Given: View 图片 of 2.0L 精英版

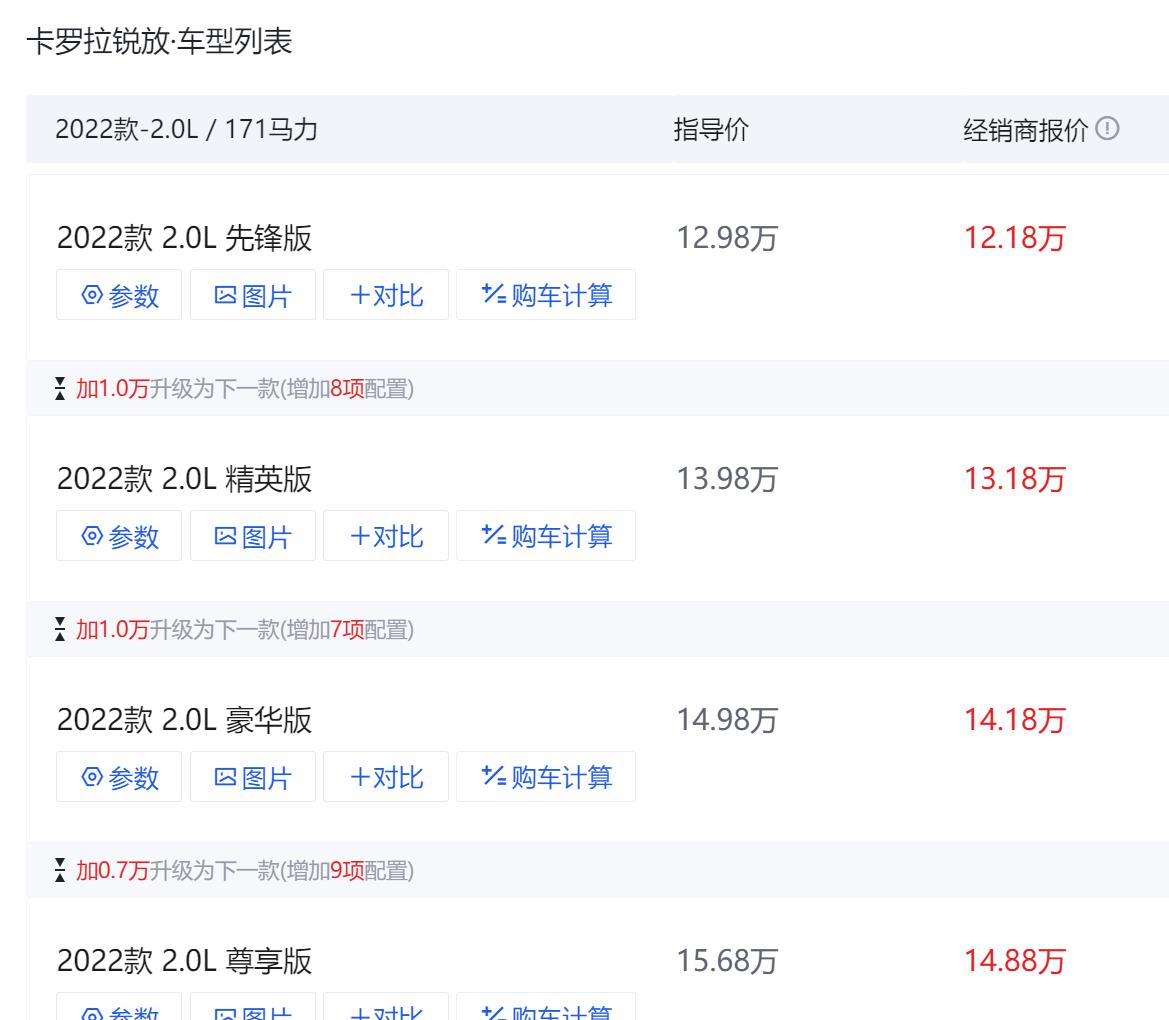Looking at the screenshot, I should click(253, 536).
